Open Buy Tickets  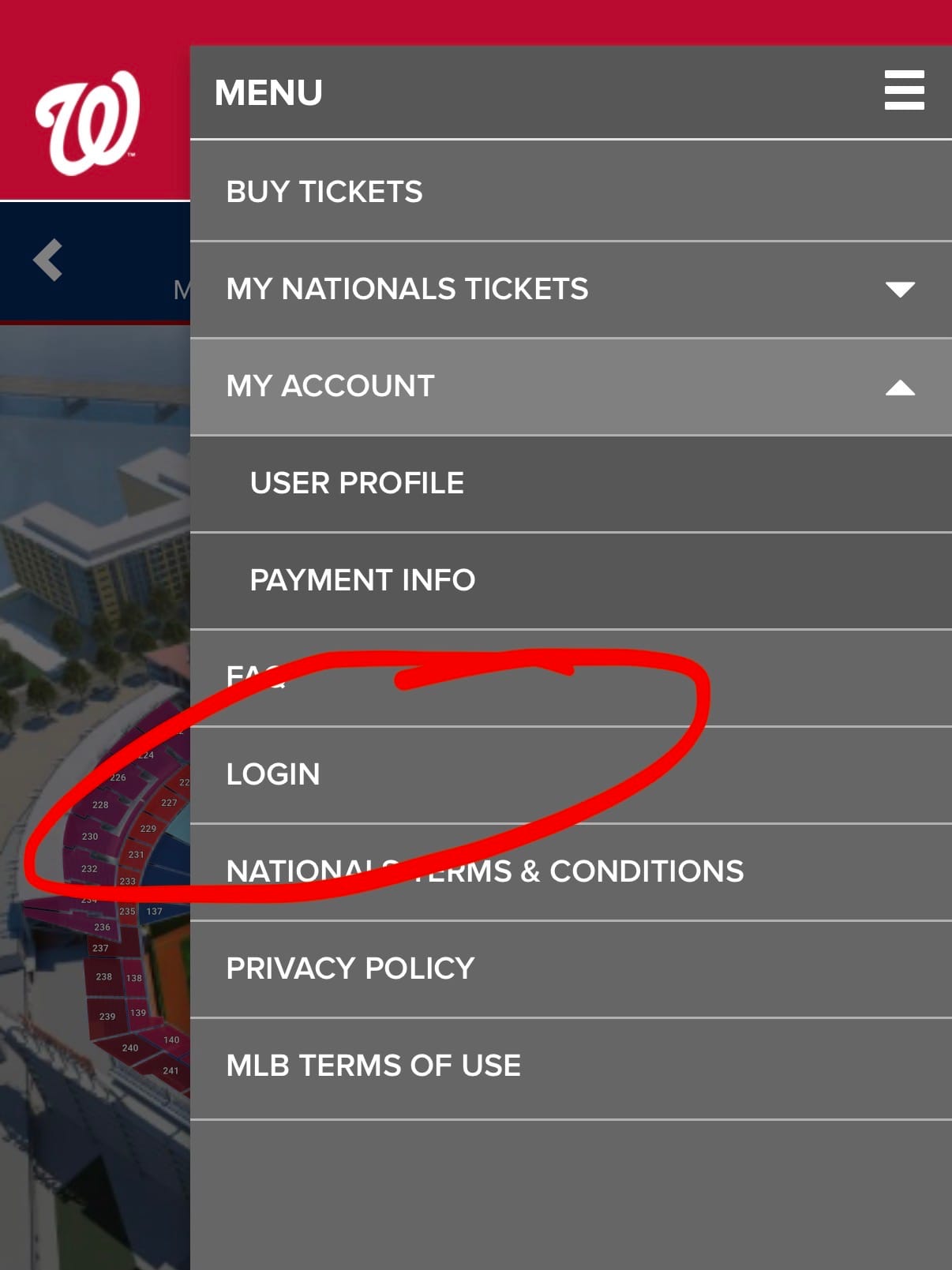pos(324,192)
